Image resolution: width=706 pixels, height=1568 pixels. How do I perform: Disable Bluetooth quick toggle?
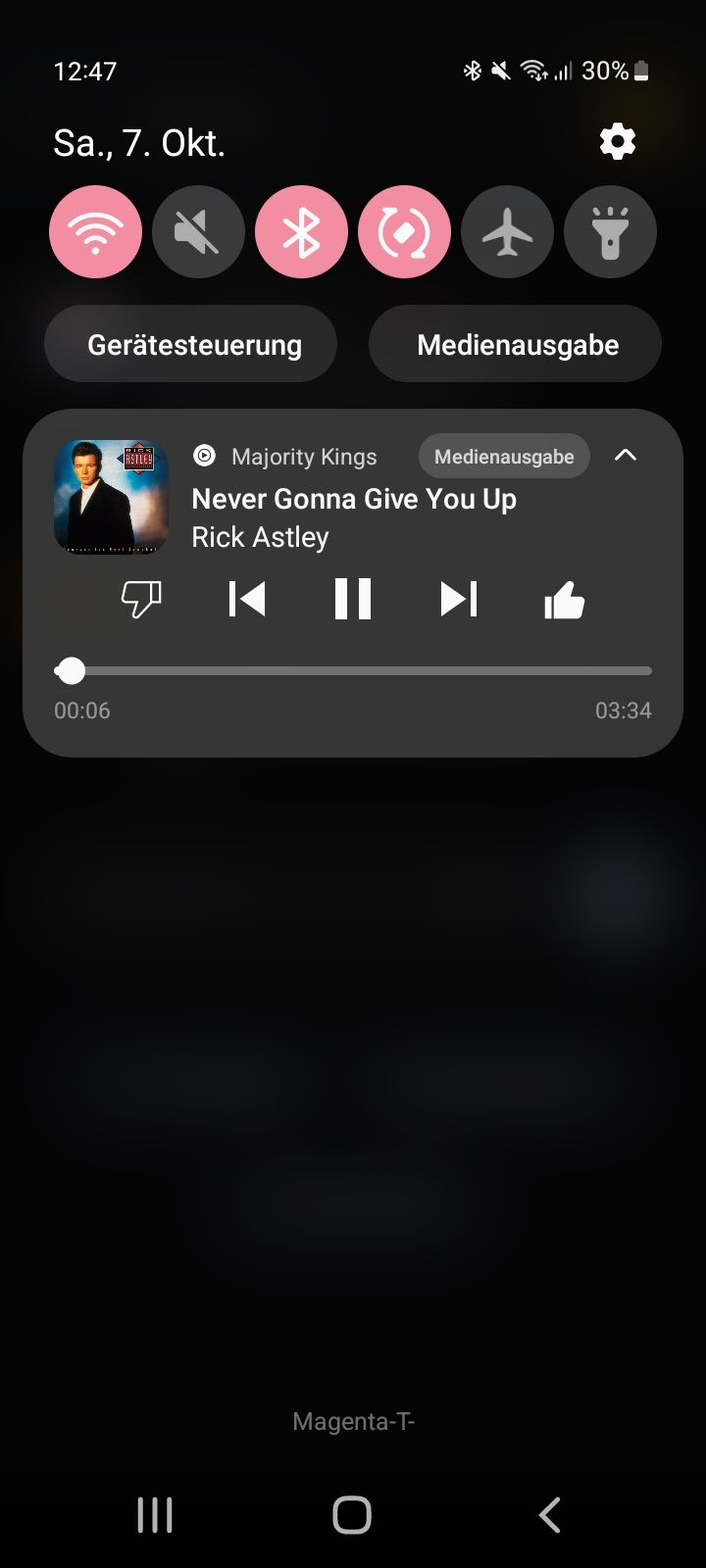point(301,232)
